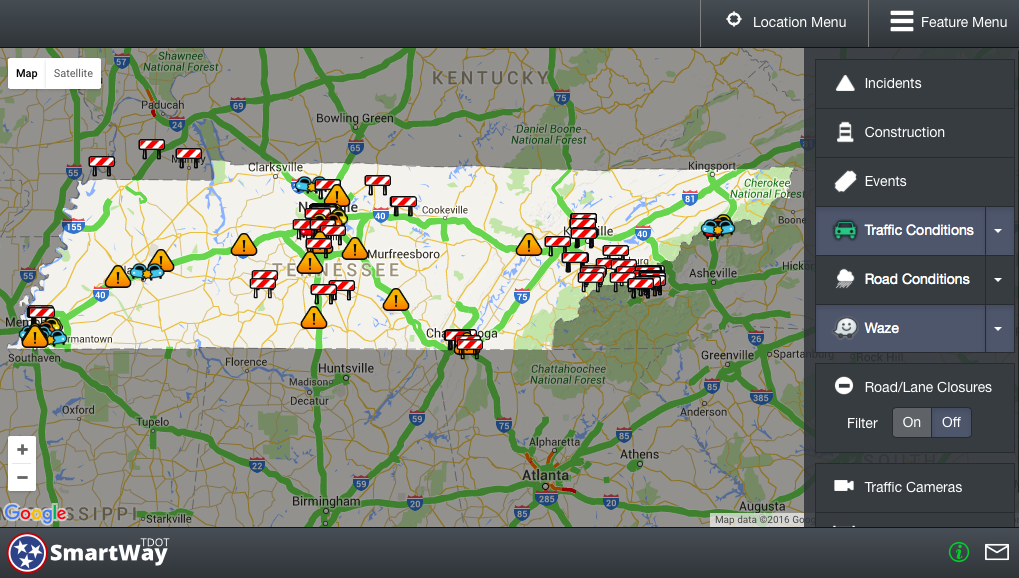Turn the Road/Lane Closures filter Off
The width and height of the screenshot is (1019, 578).
click(951, 422)
